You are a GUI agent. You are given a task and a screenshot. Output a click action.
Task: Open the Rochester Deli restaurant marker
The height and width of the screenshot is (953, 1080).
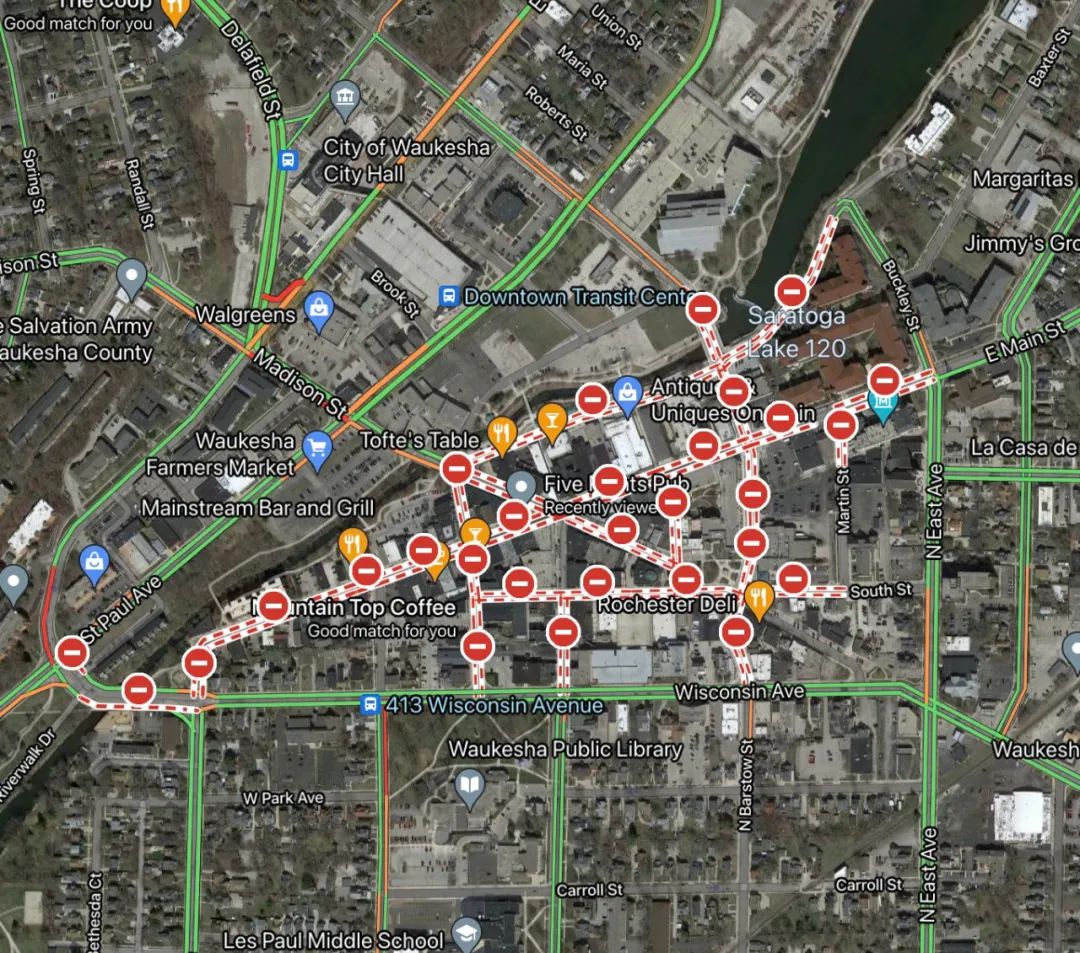(x=759, y=598)
